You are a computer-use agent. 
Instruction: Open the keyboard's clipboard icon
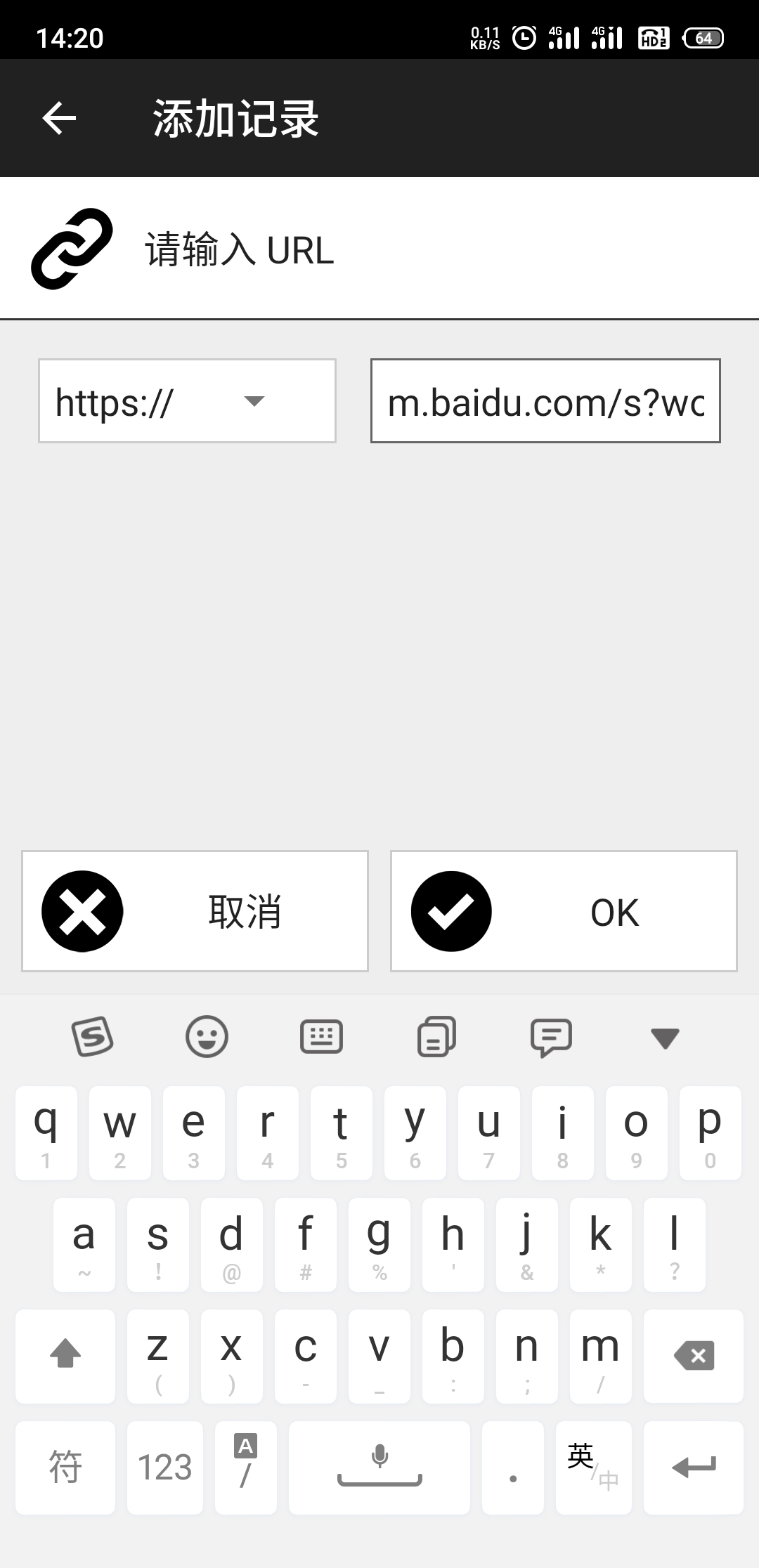click(x=436, y=1036)
